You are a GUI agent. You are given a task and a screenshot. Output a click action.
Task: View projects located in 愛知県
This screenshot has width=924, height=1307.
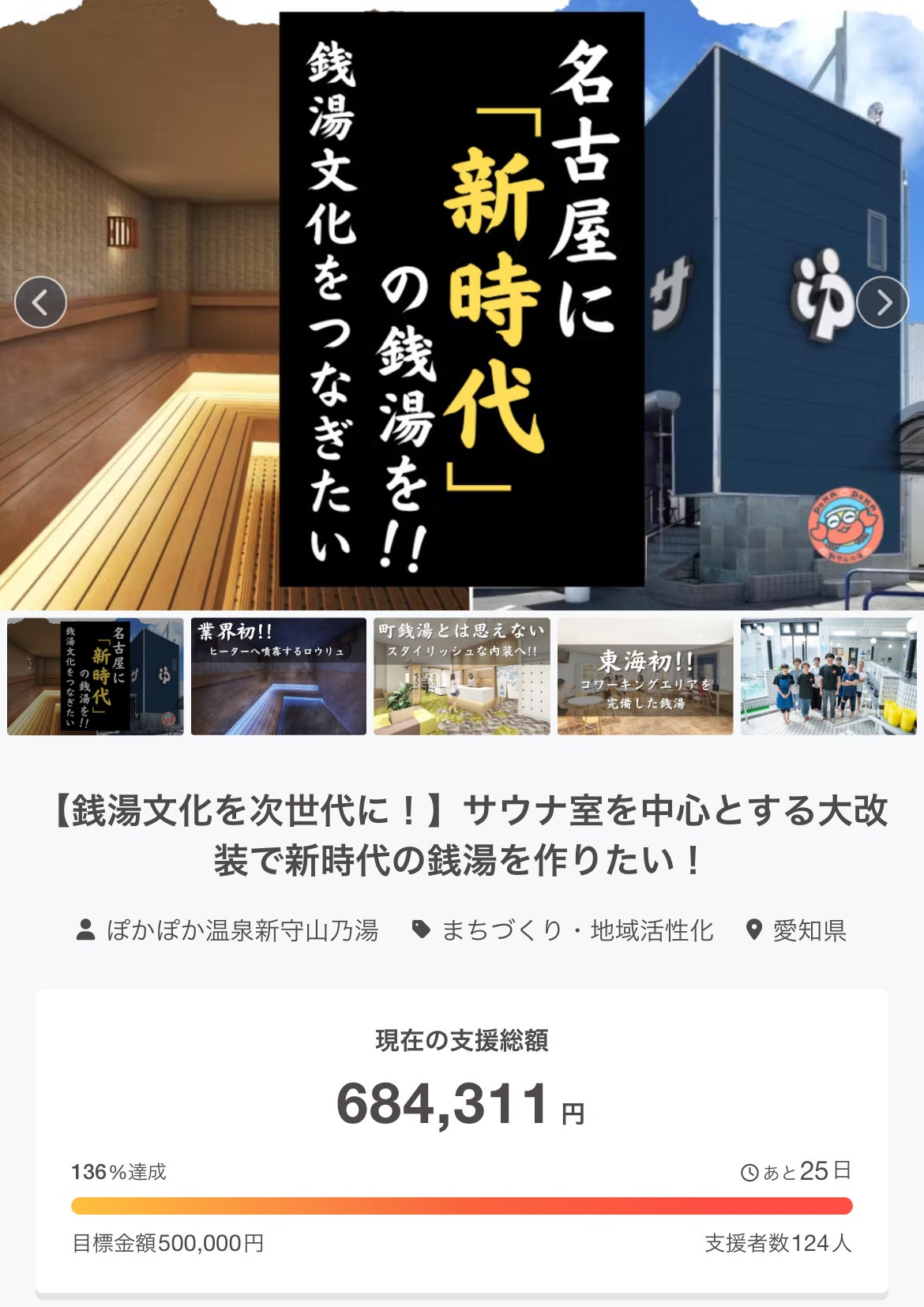pos(796,930)
